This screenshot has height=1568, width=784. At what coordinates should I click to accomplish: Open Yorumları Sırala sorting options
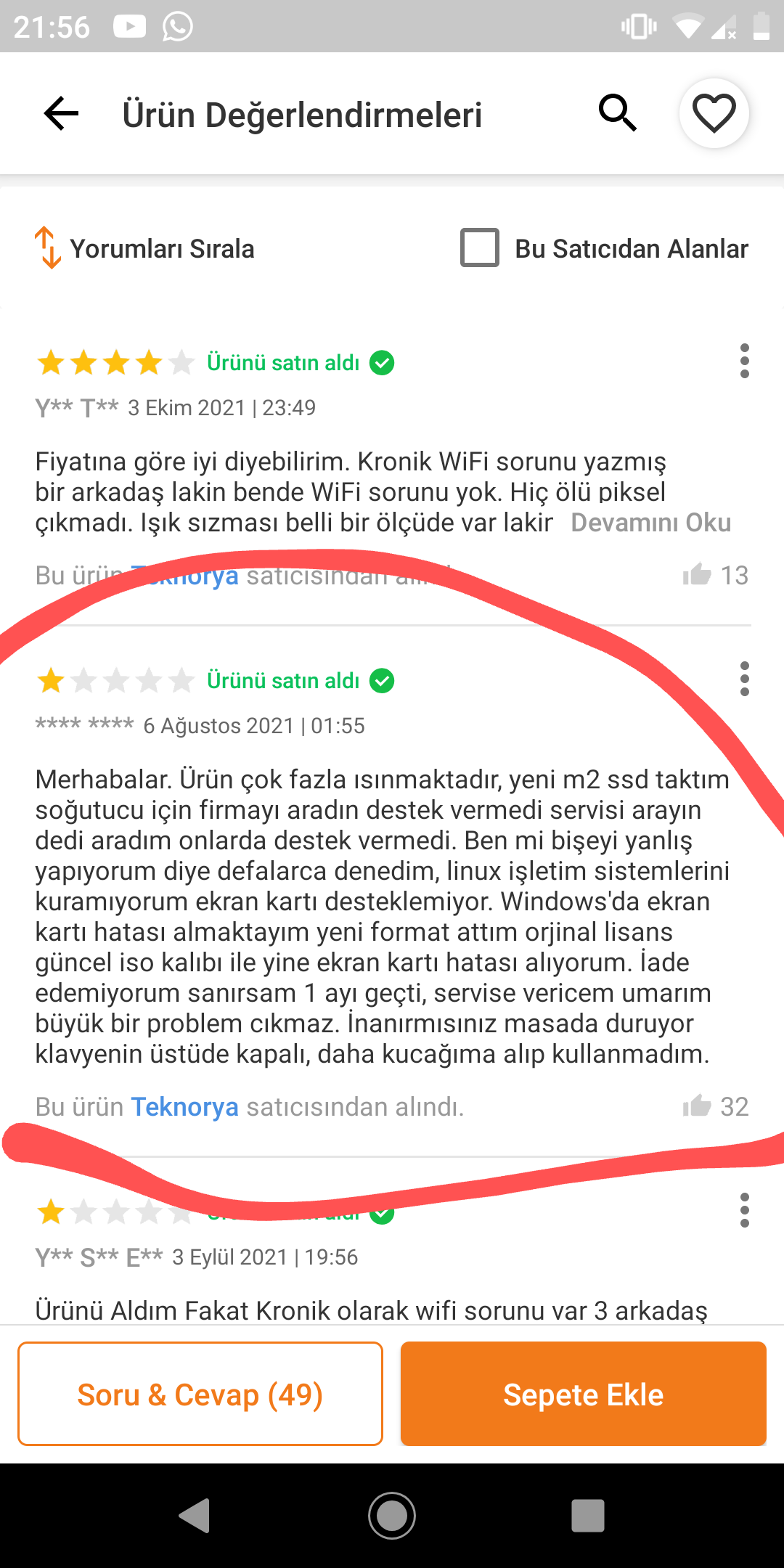145,248
